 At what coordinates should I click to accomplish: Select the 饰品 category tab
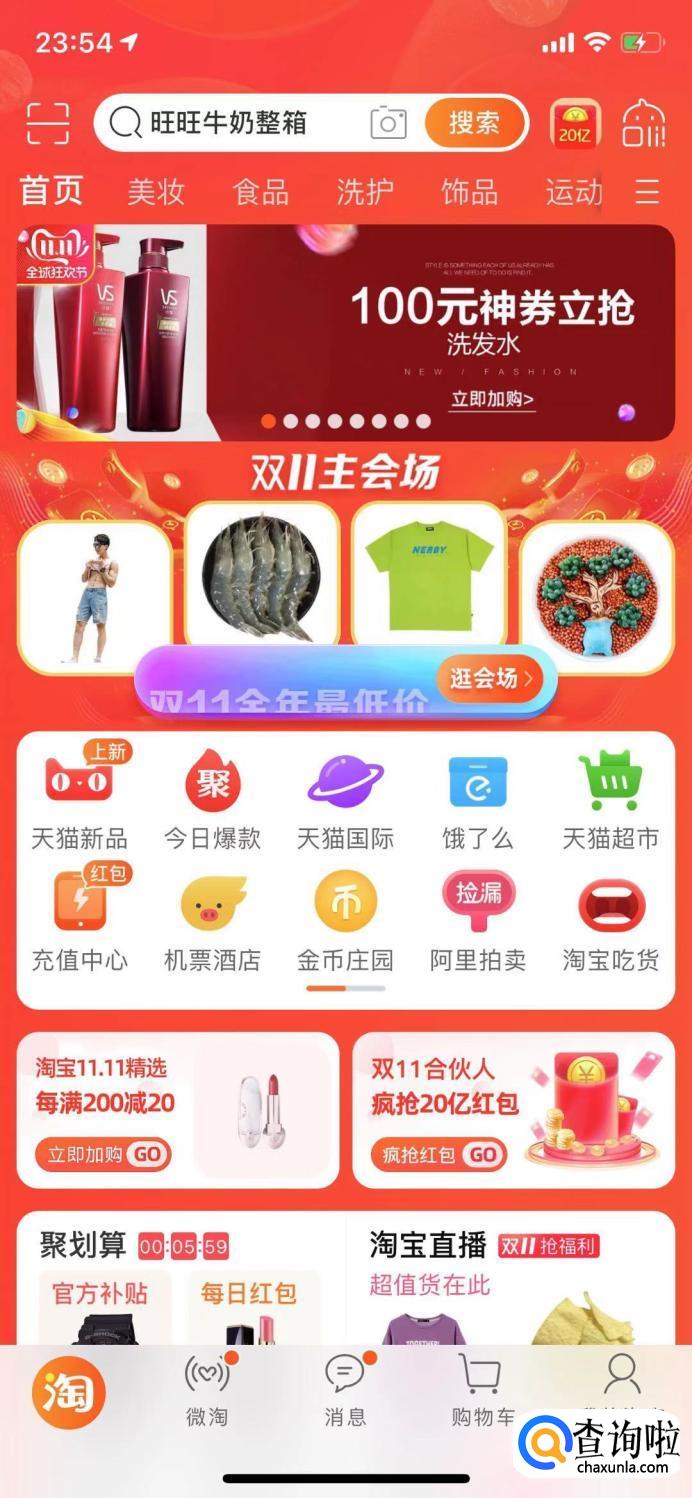pos(469,191)
